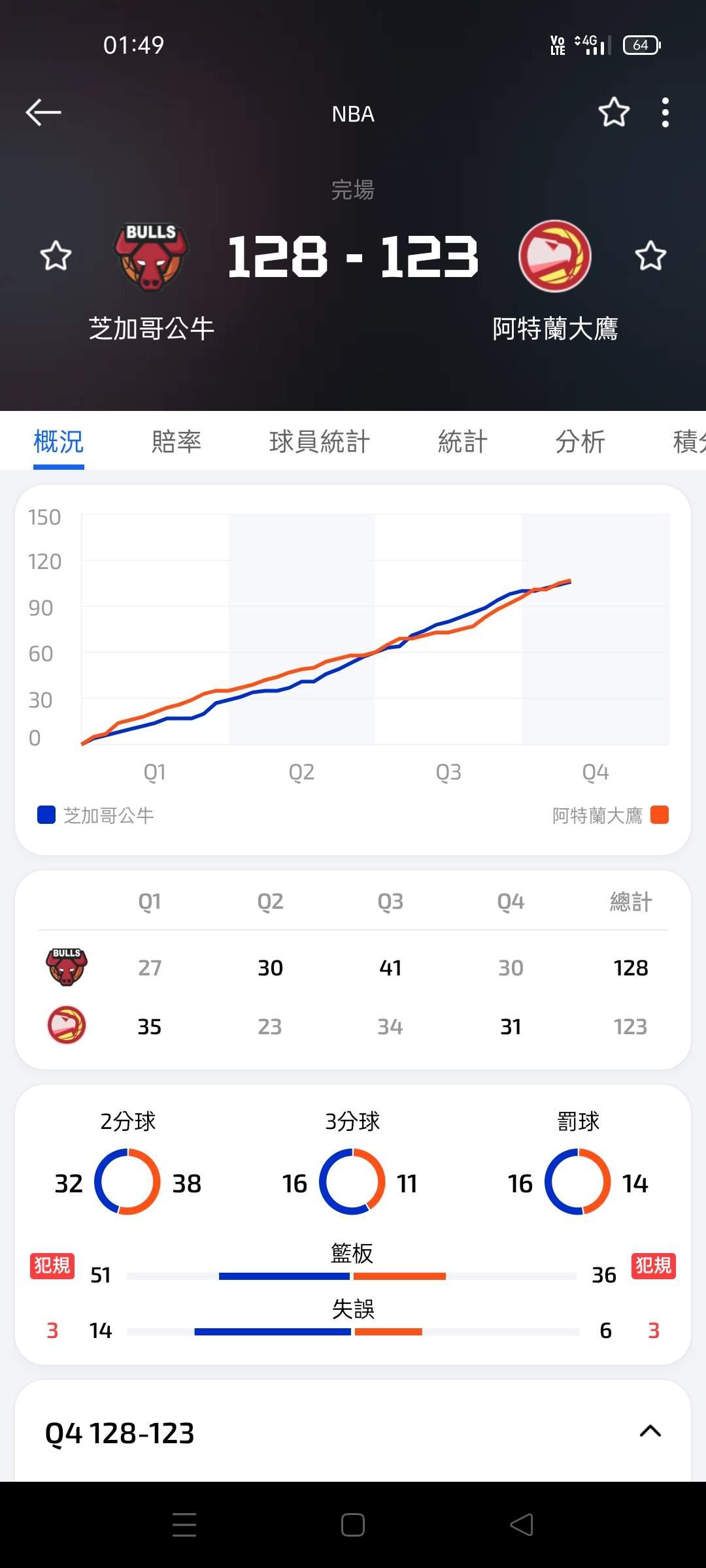Open the system recent apps button

184,1525
